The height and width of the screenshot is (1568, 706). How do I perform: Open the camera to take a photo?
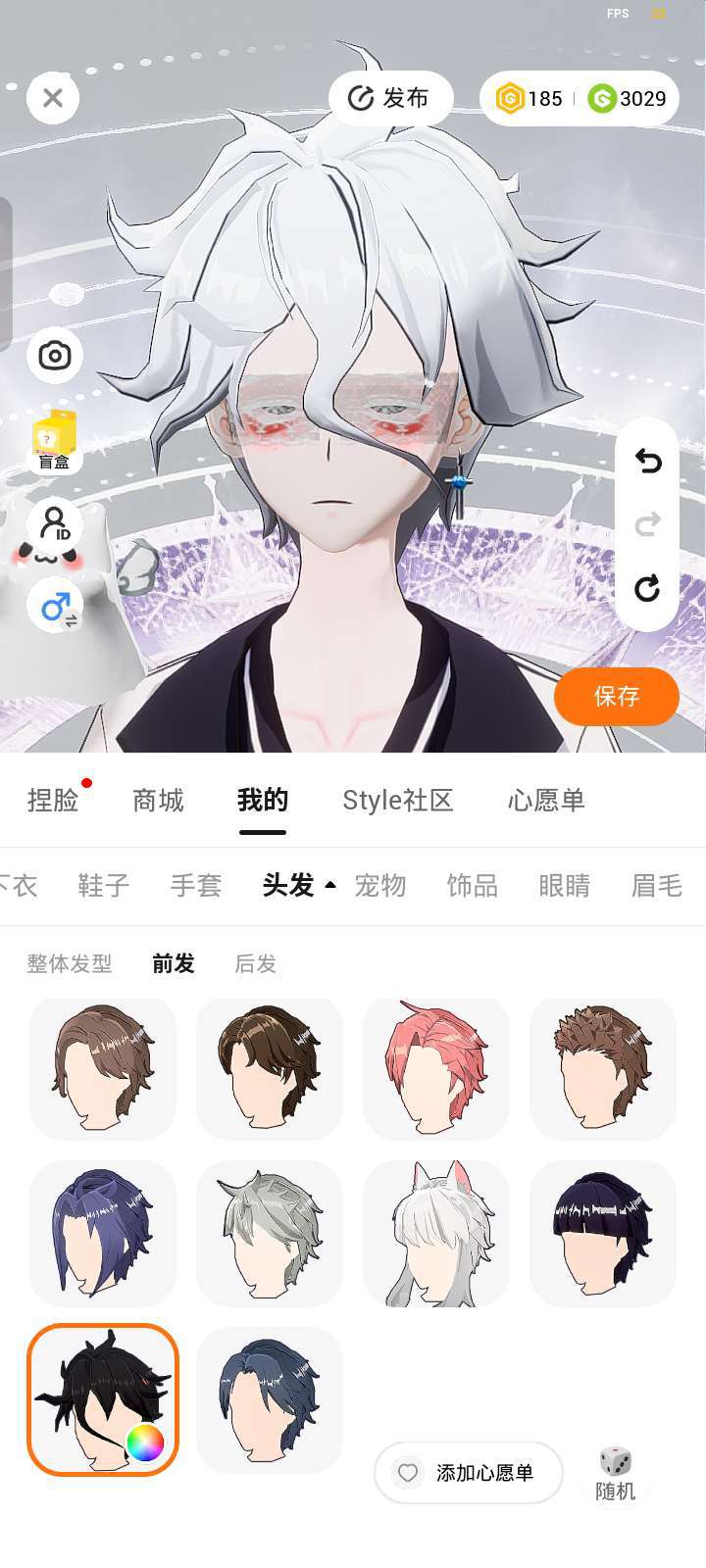[x=55, y=355]
